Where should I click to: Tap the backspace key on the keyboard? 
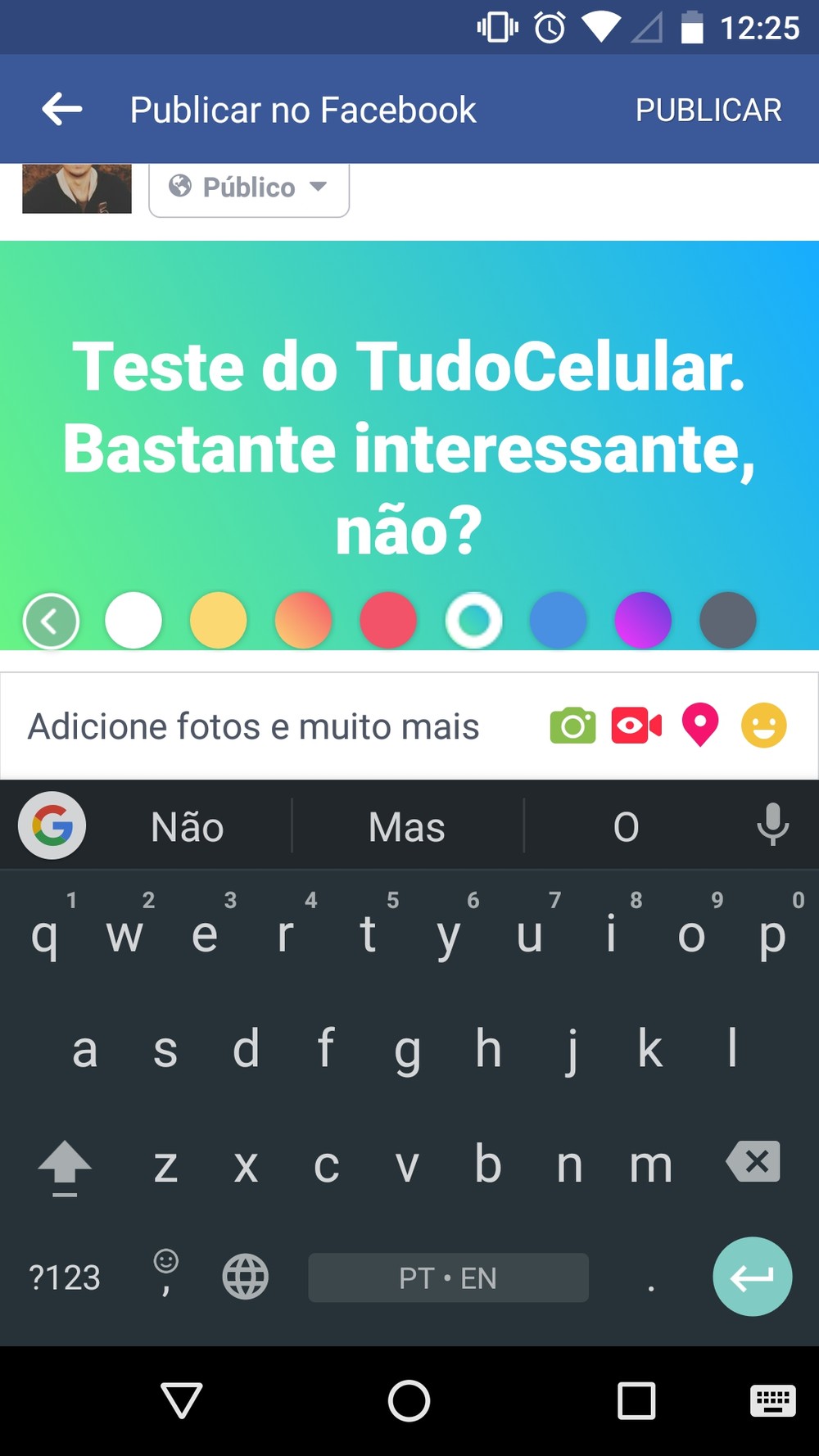753,1161
